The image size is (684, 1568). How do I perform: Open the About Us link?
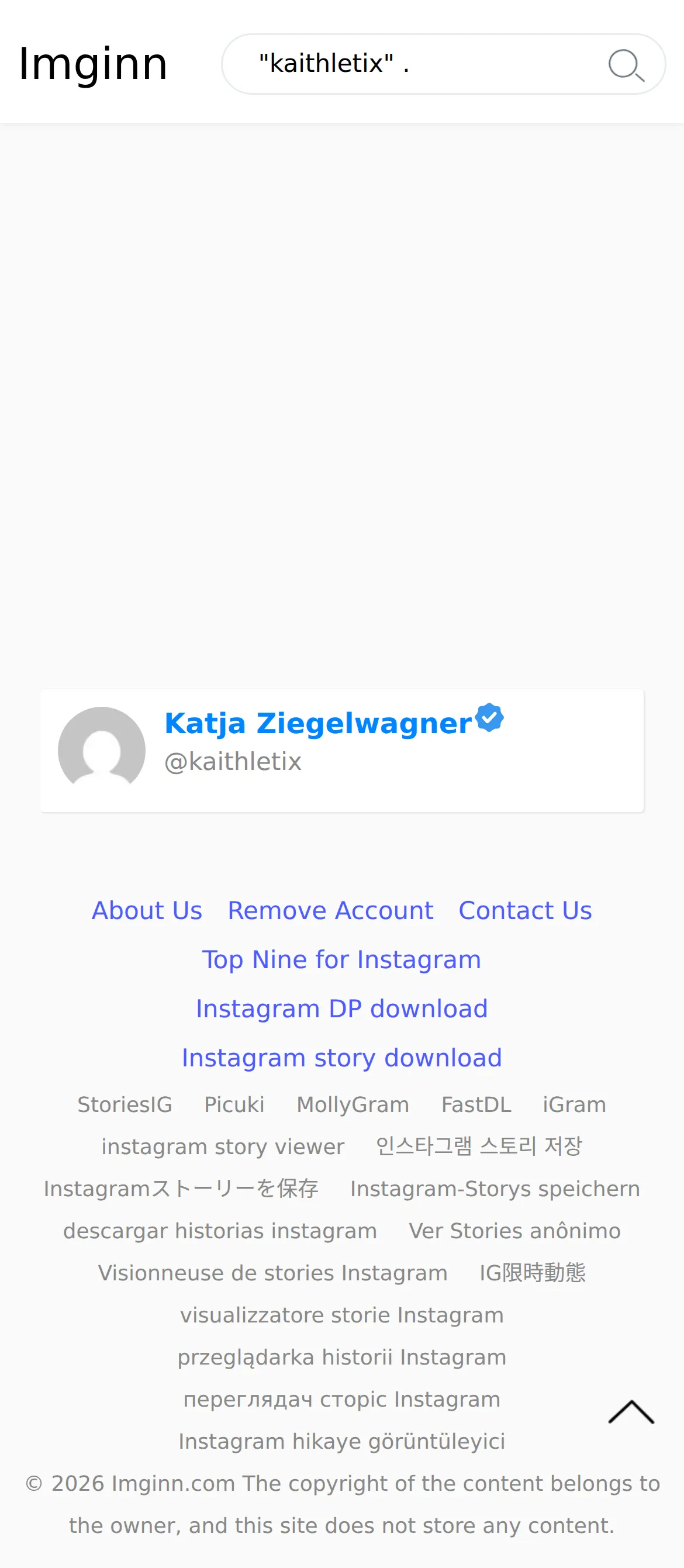tap(147, 911)
